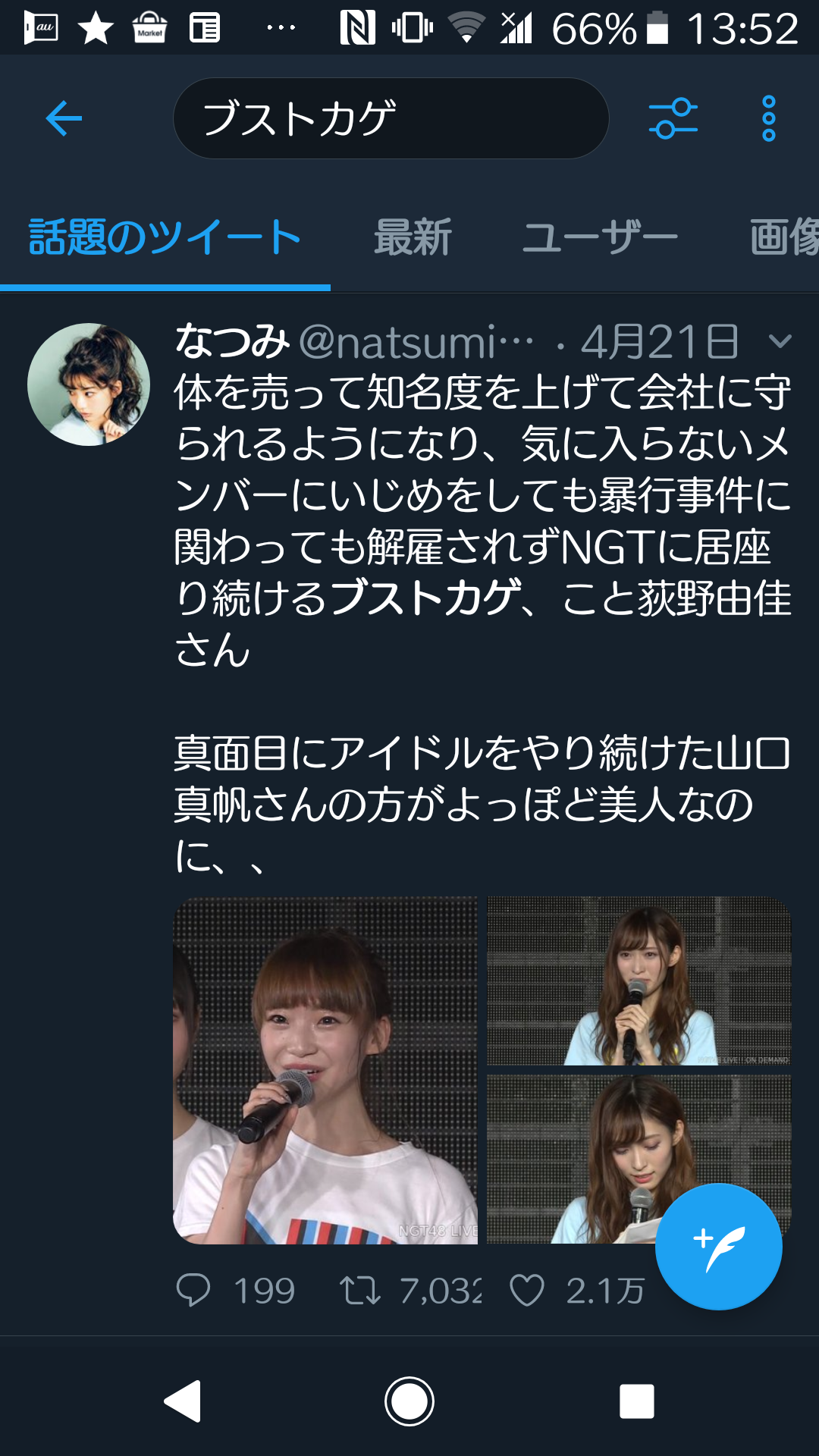Image resolution: width=819 pixels, height=1456 pixels.
Task: Select the 話題のツイート tab
Action: pyautogui.click(x=165, y=237)
